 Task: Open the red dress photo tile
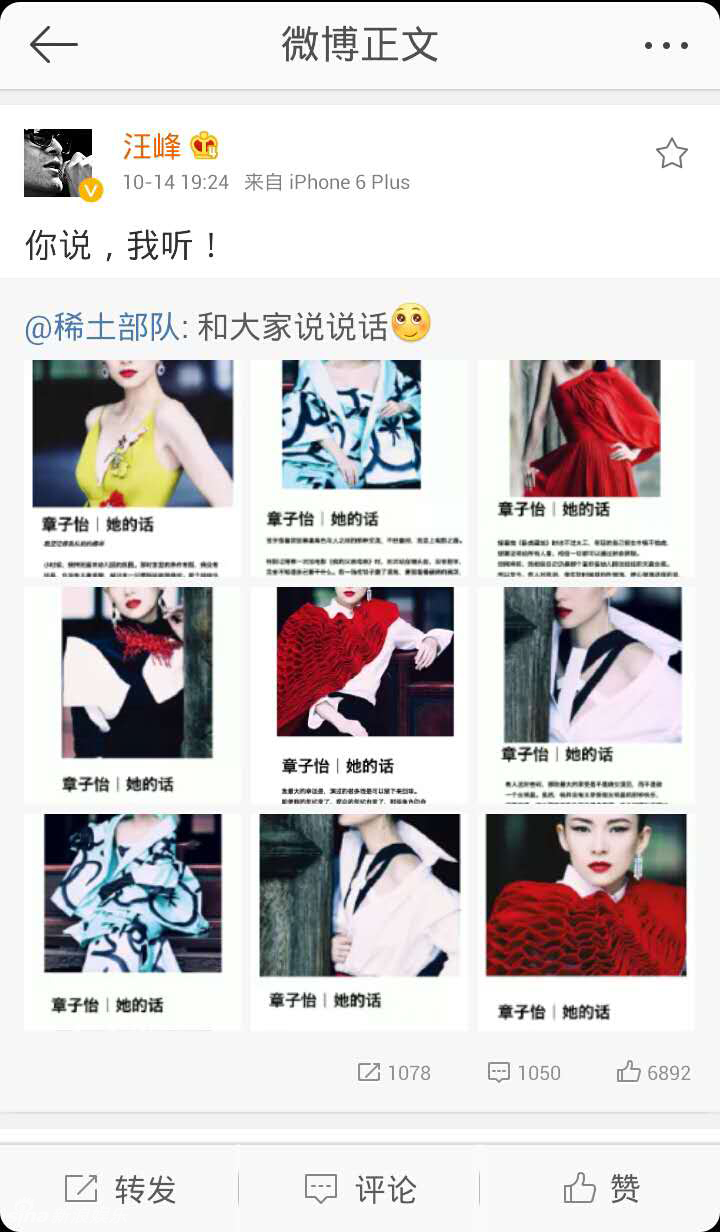click(586, 468)
